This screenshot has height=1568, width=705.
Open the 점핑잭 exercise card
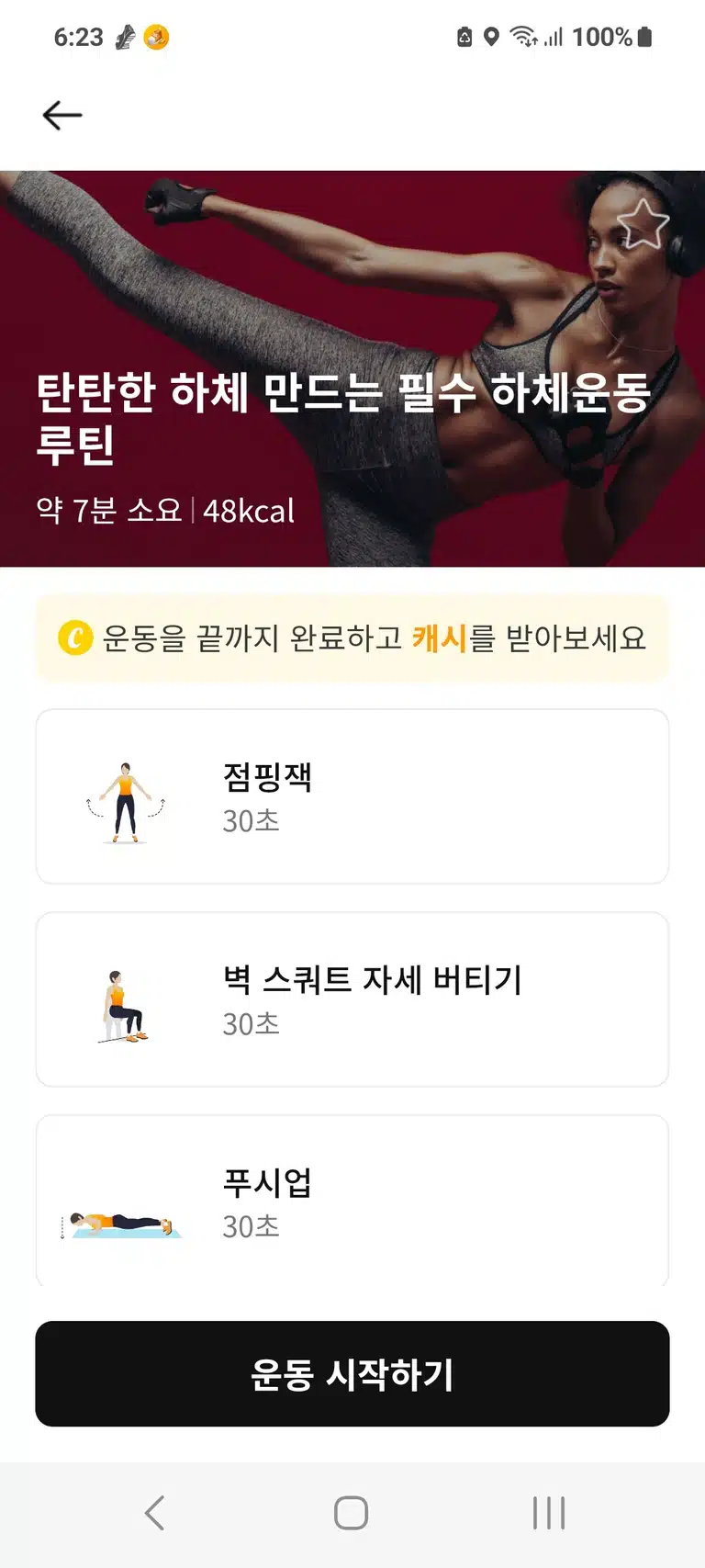click(x=352, y=796)
